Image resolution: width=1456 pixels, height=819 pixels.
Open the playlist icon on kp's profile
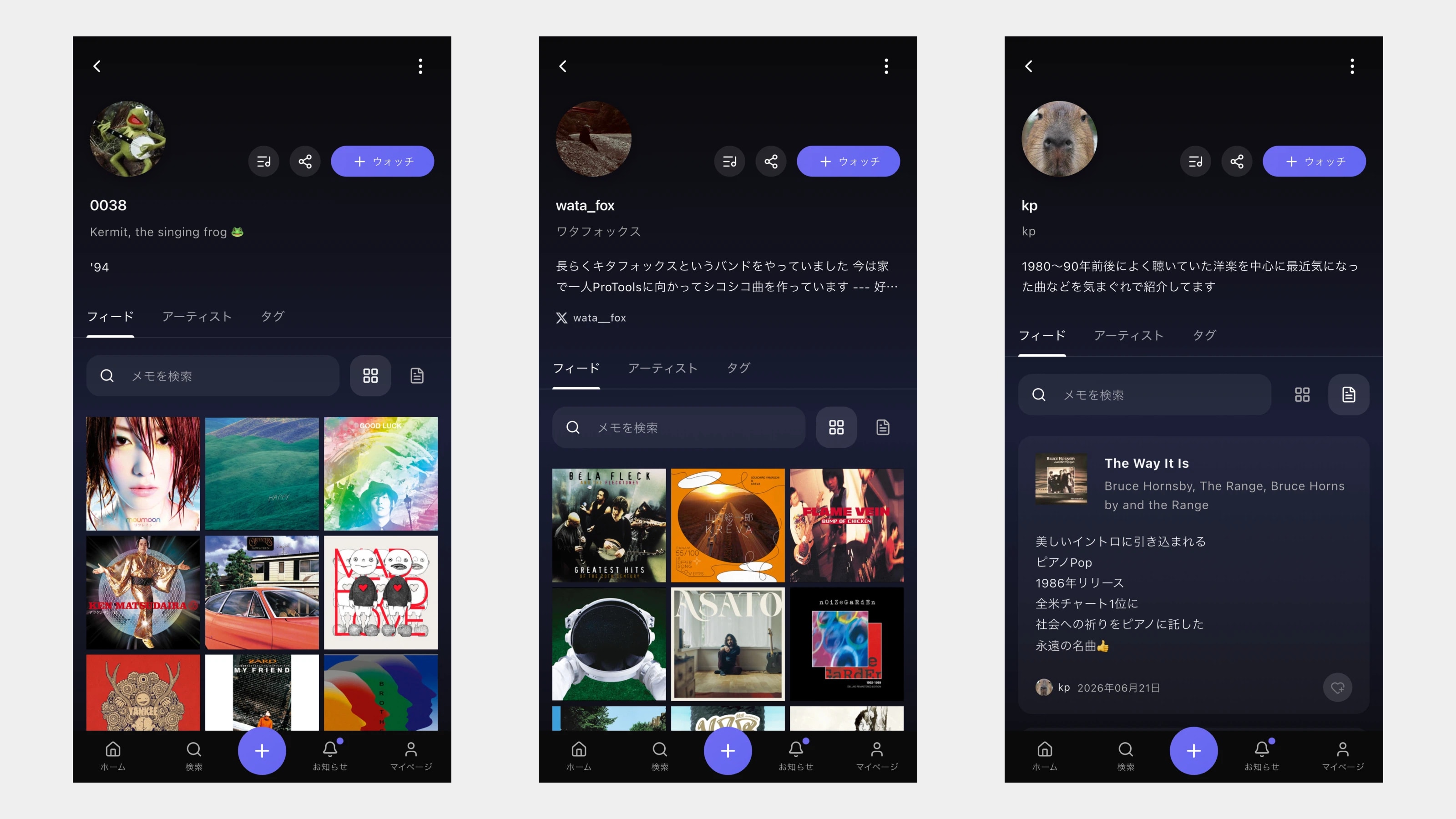[1195, 162]
